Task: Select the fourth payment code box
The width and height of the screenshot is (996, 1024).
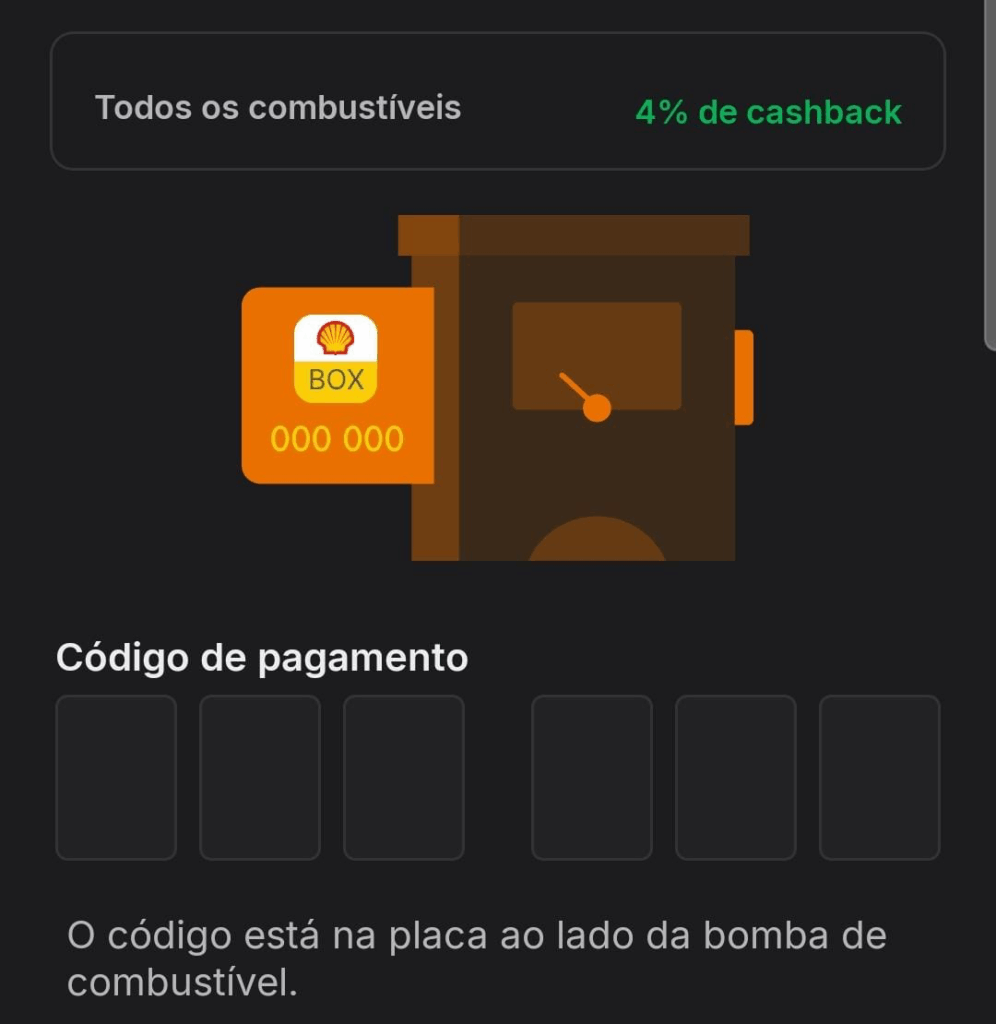Action: (591, 777)
